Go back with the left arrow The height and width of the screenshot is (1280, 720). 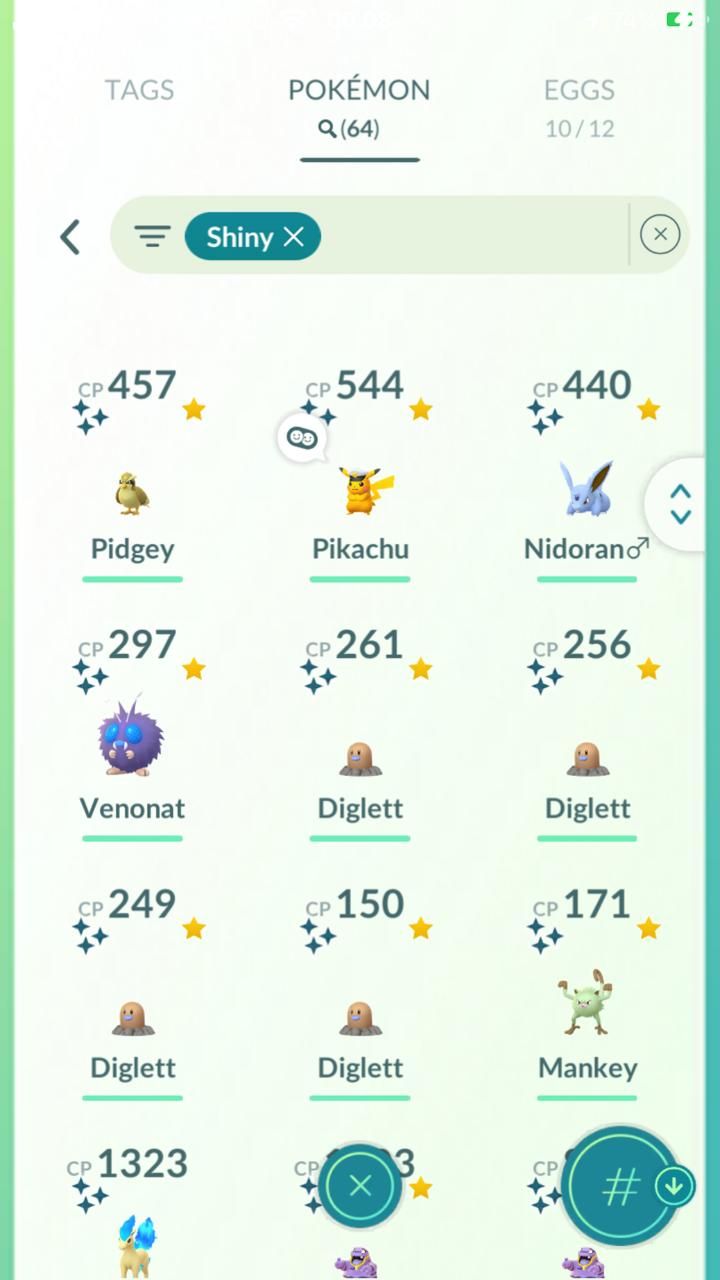point(69,237)
